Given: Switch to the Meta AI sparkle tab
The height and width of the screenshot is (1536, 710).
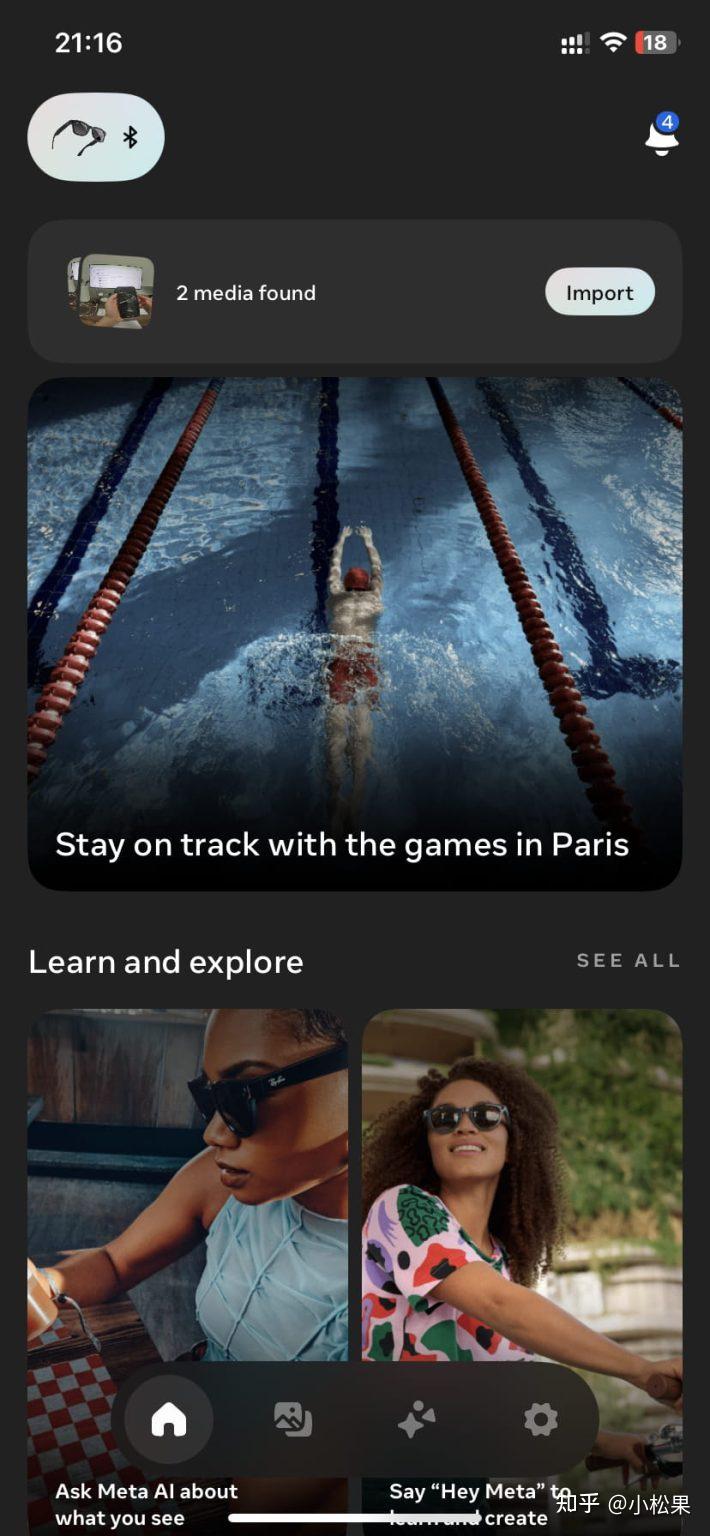Looking at the screenshot, I should [x=416, y=1418].
